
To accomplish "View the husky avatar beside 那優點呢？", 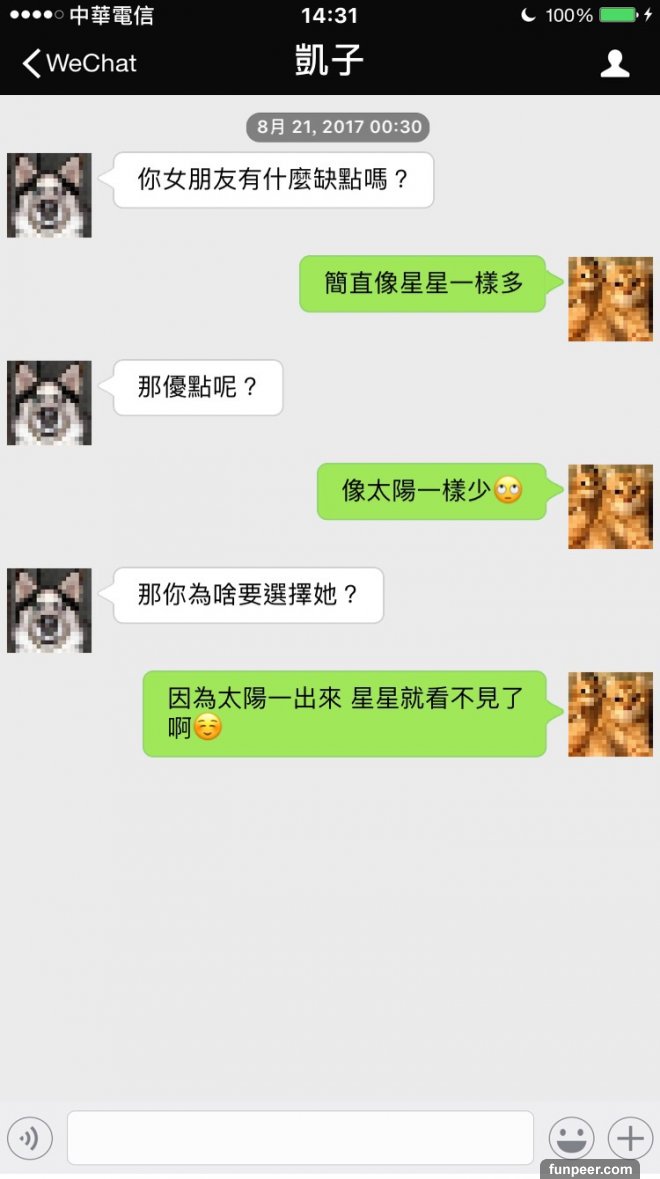I will (49, 403).
